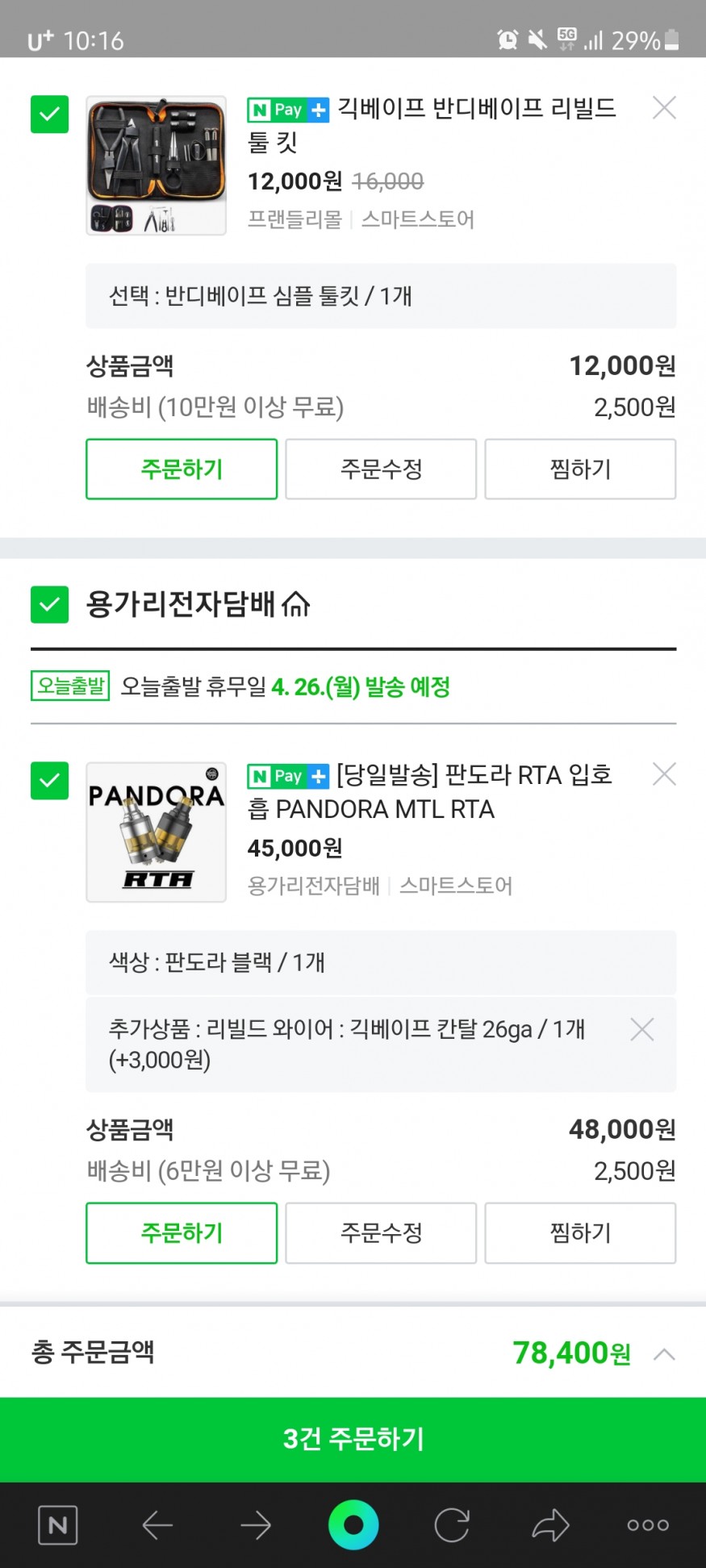Remove 긱베이프 툴 킷 from cart

[663, 107]
